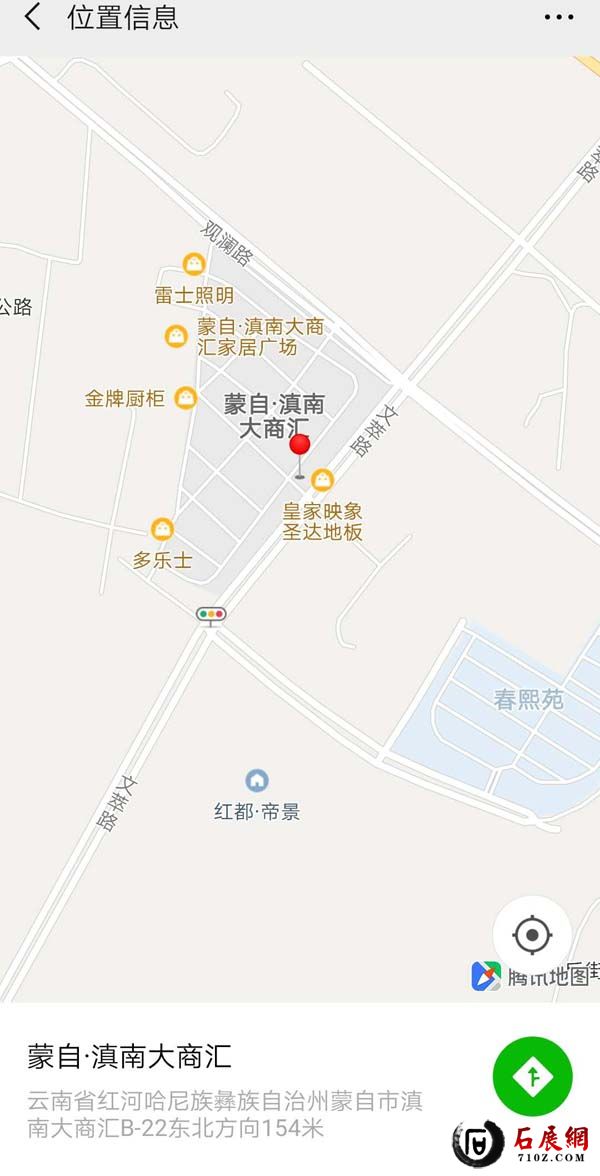
Task: Go back from location info screen
Action: (33, 17)
